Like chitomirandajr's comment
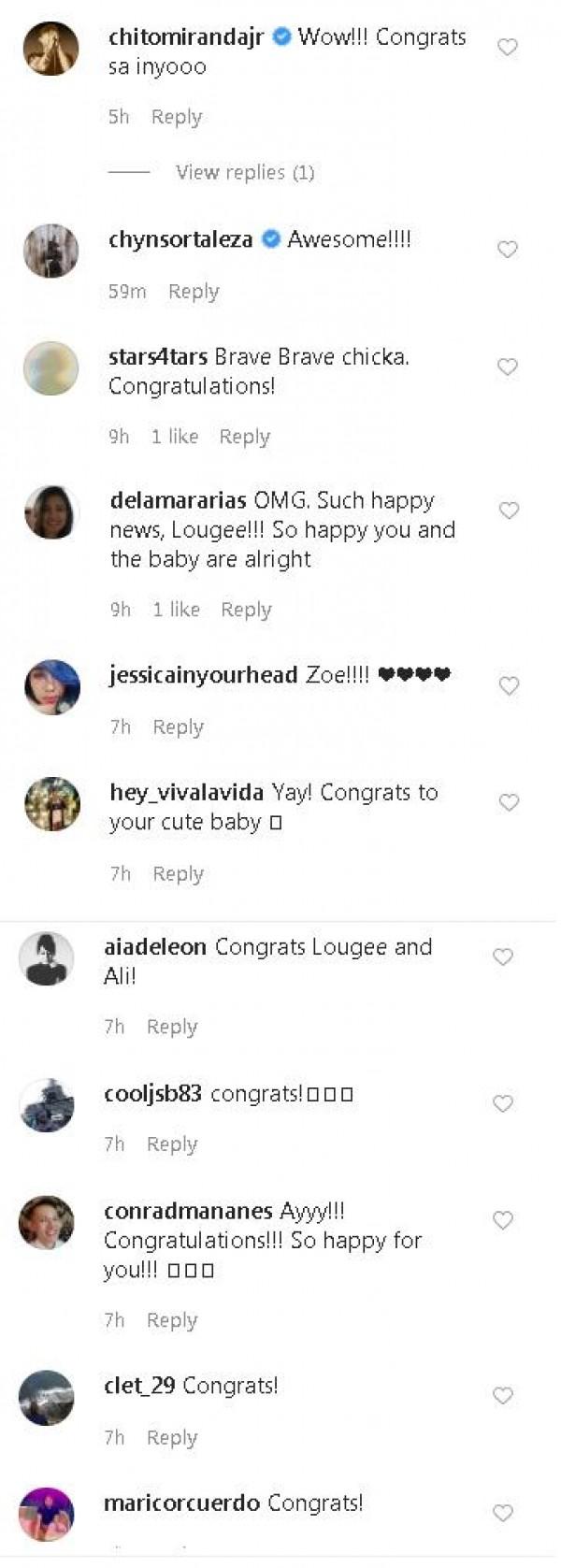 (x=507, y=47)
